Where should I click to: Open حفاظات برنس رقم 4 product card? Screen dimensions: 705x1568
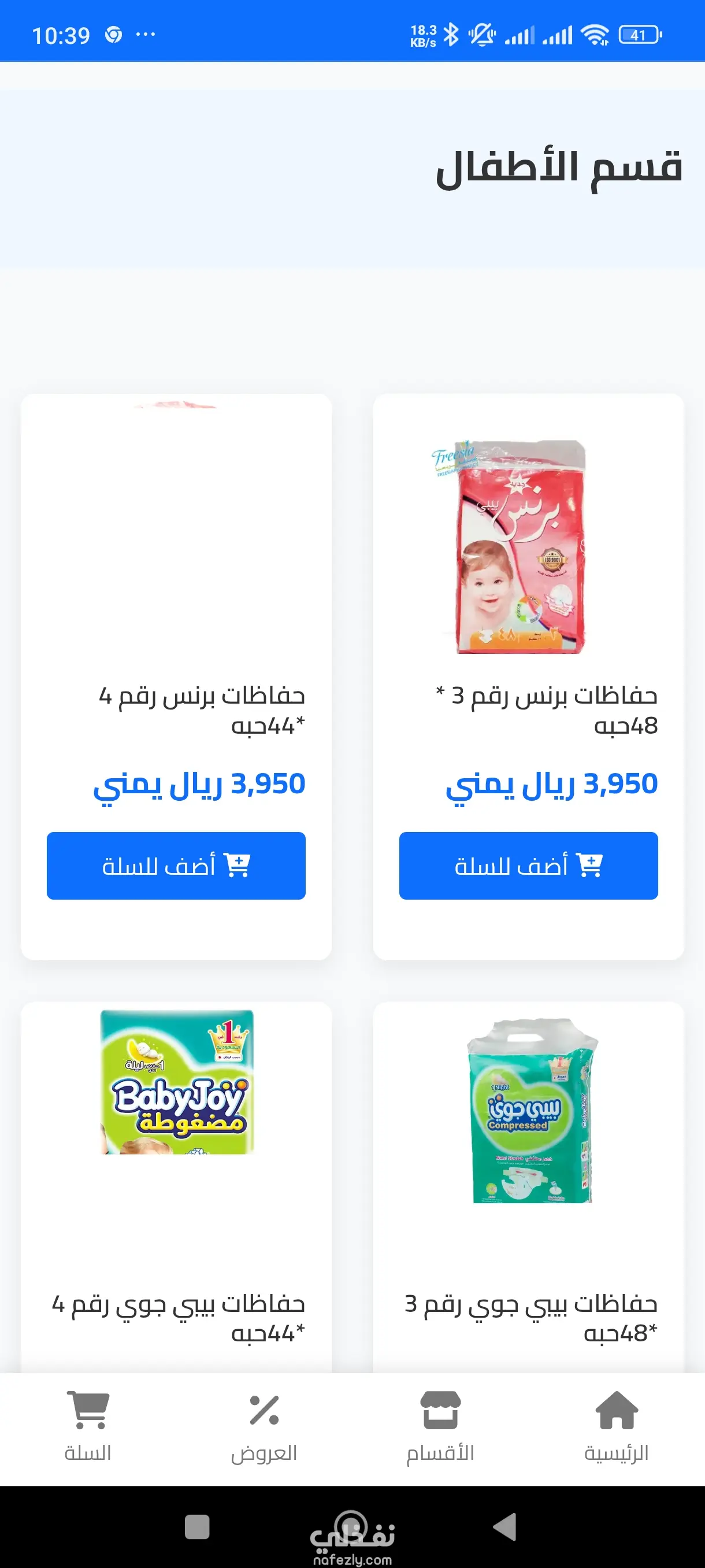click(x=176, y=709)
